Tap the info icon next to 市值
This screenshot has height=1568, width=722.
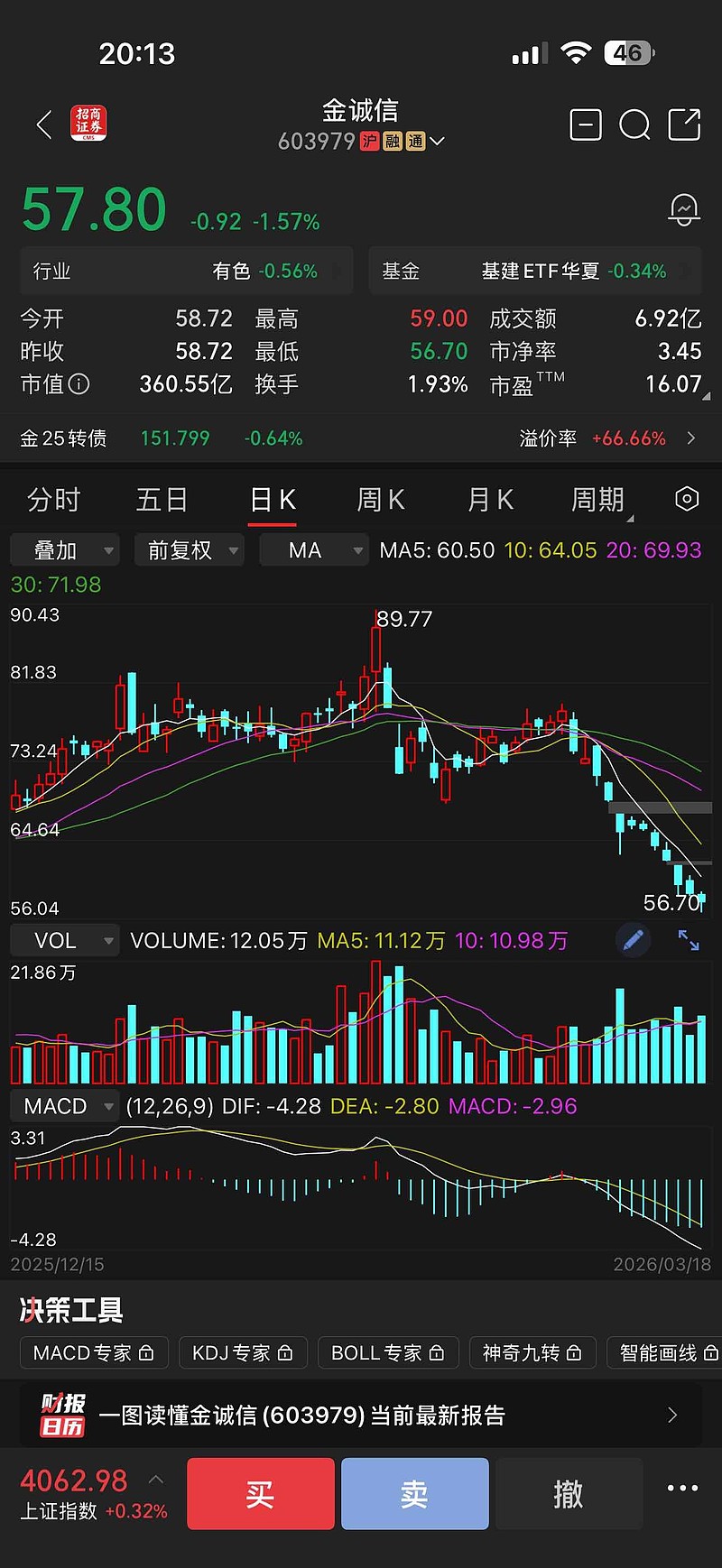pyautogui.click(x=79, y=384)
